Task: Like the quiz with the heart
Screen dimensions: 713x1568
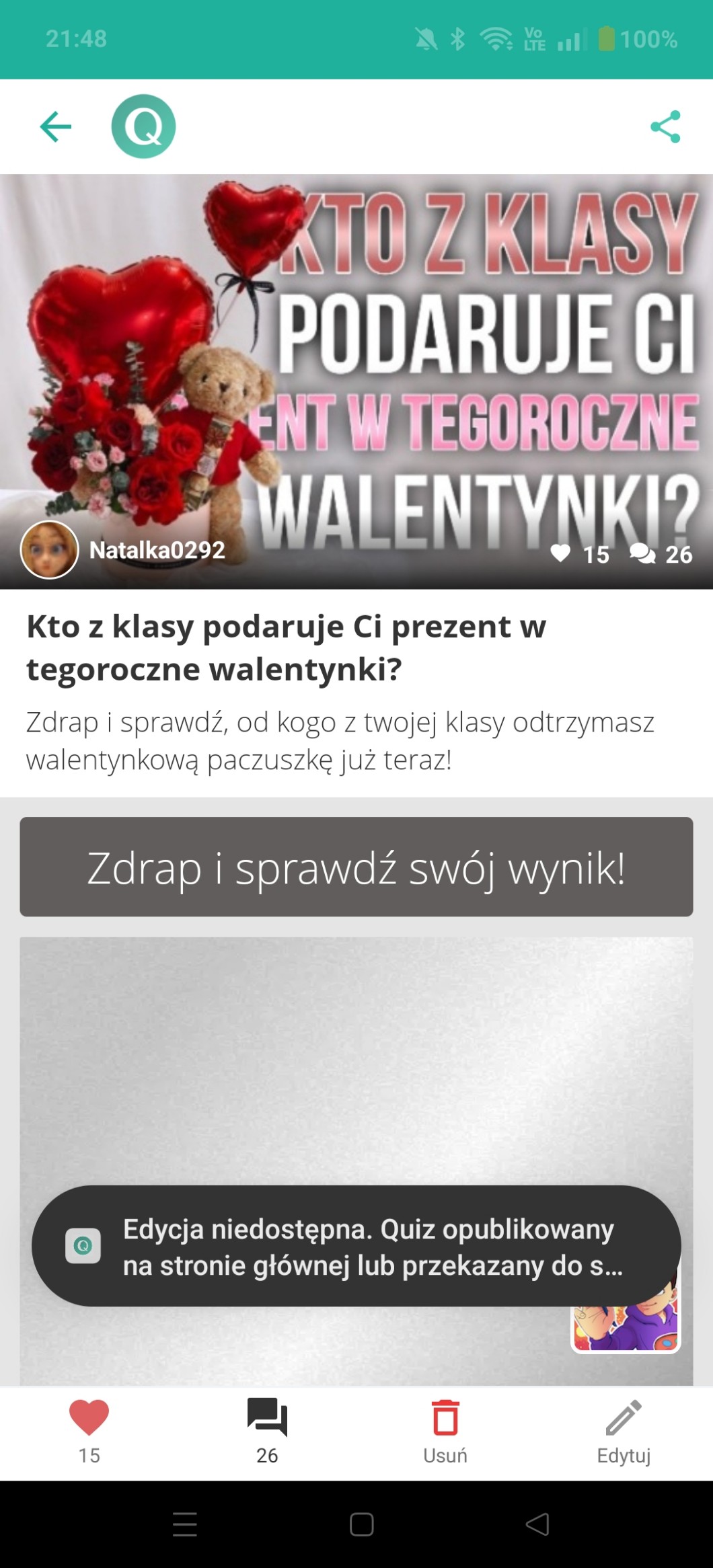Action: (x=89, y=1431)
